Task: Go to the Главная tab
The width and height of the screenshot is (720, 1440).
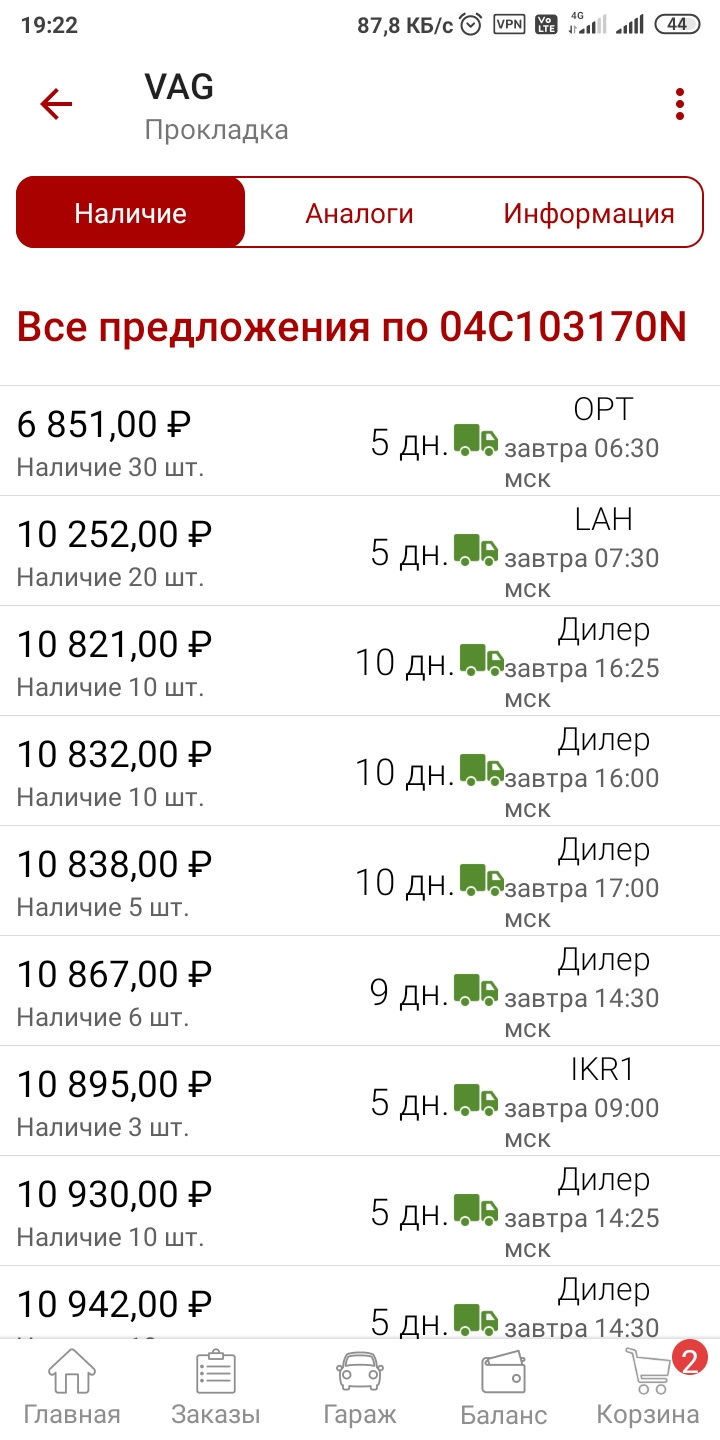Action: [x=72, y=1386]
